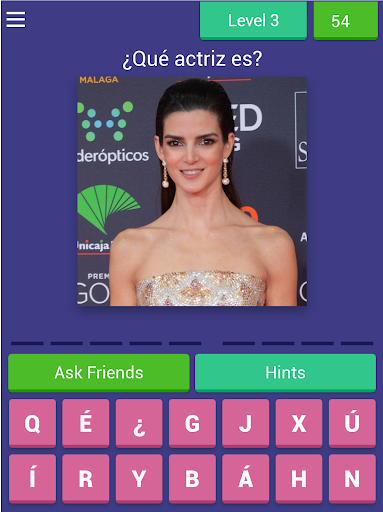Select the letter J key
This screenshot has width=383, height=512.
246,423
